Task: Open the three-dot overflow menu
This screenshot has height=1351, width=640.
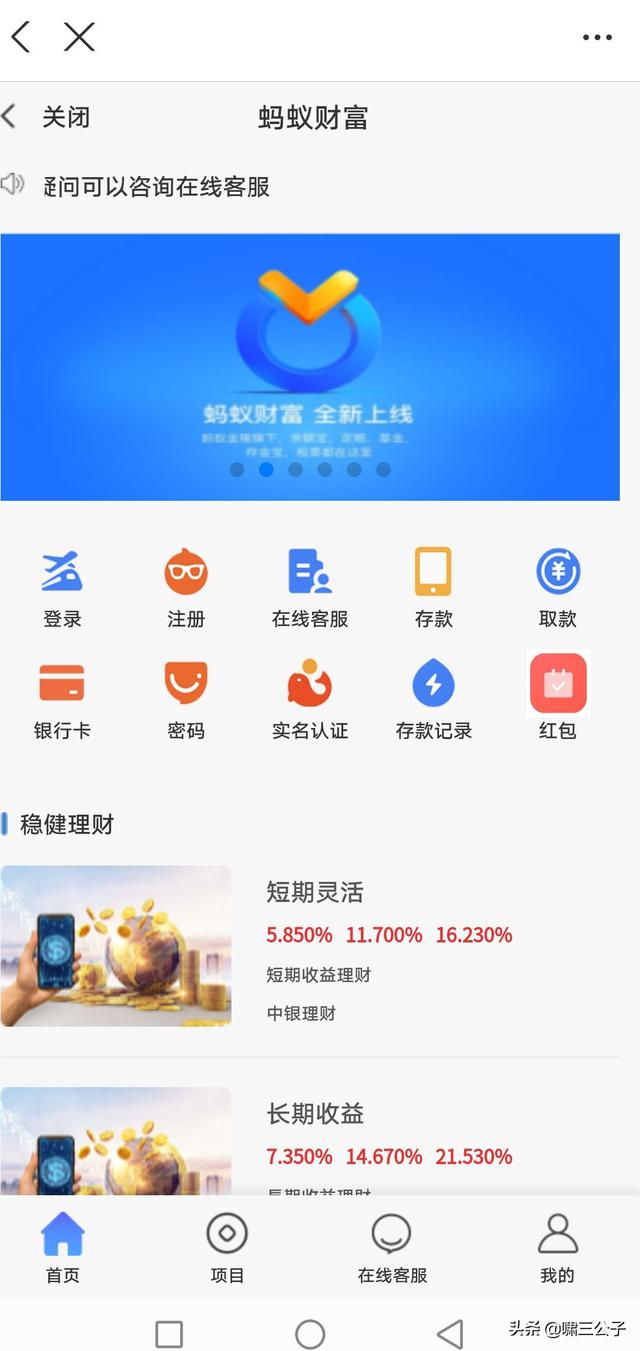Action: coord(597,38)
